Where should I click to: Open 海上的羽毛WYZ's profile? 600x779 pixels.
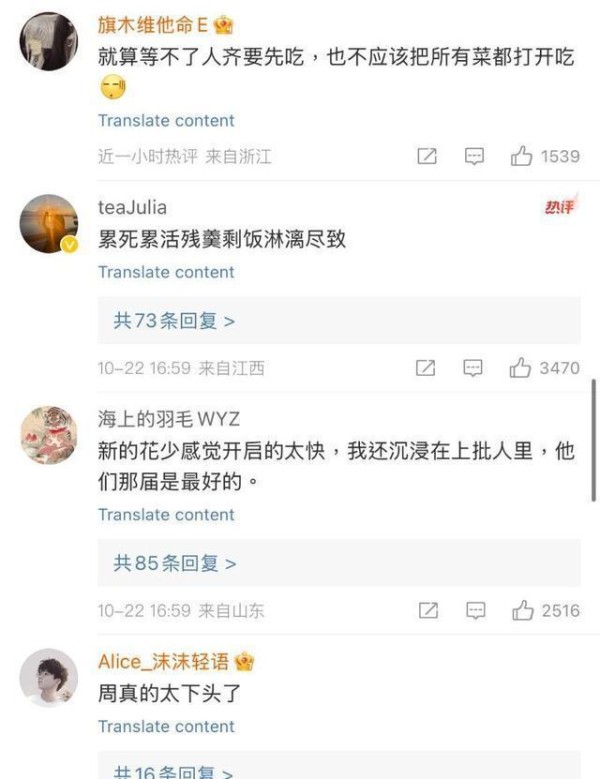click(x=49, y=435)
